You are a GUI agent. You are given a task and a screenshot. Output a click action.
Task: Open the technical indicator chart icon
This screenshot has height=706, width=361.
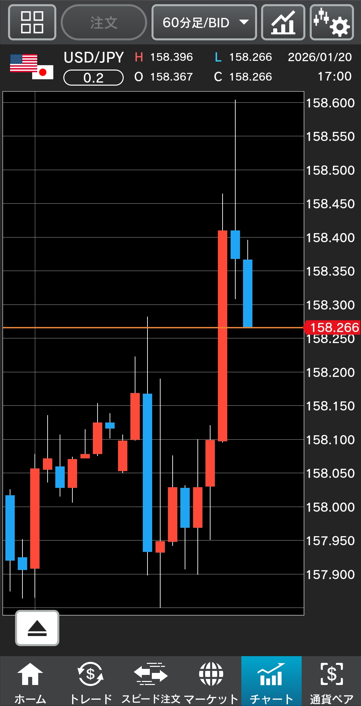(x=283, y=23)
